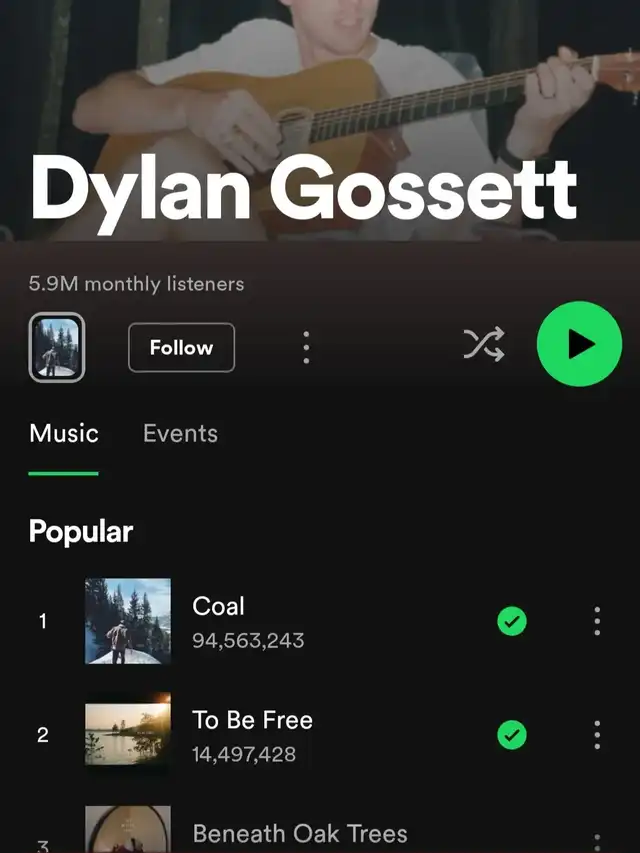Play the song Beneath Oak Trees
The image size is (640, 853).
coord(299,834)
